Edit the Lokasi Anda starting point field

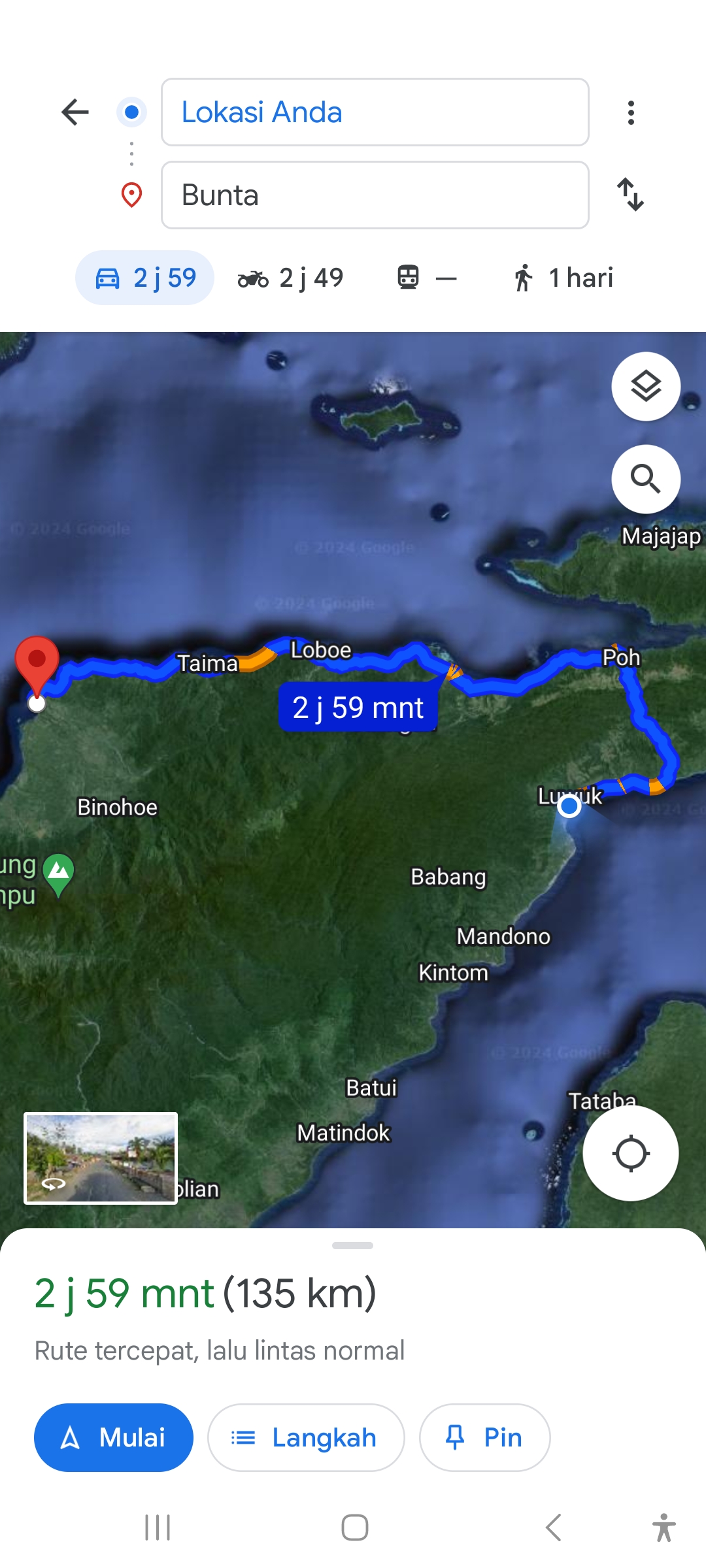[x=375, y=112]
